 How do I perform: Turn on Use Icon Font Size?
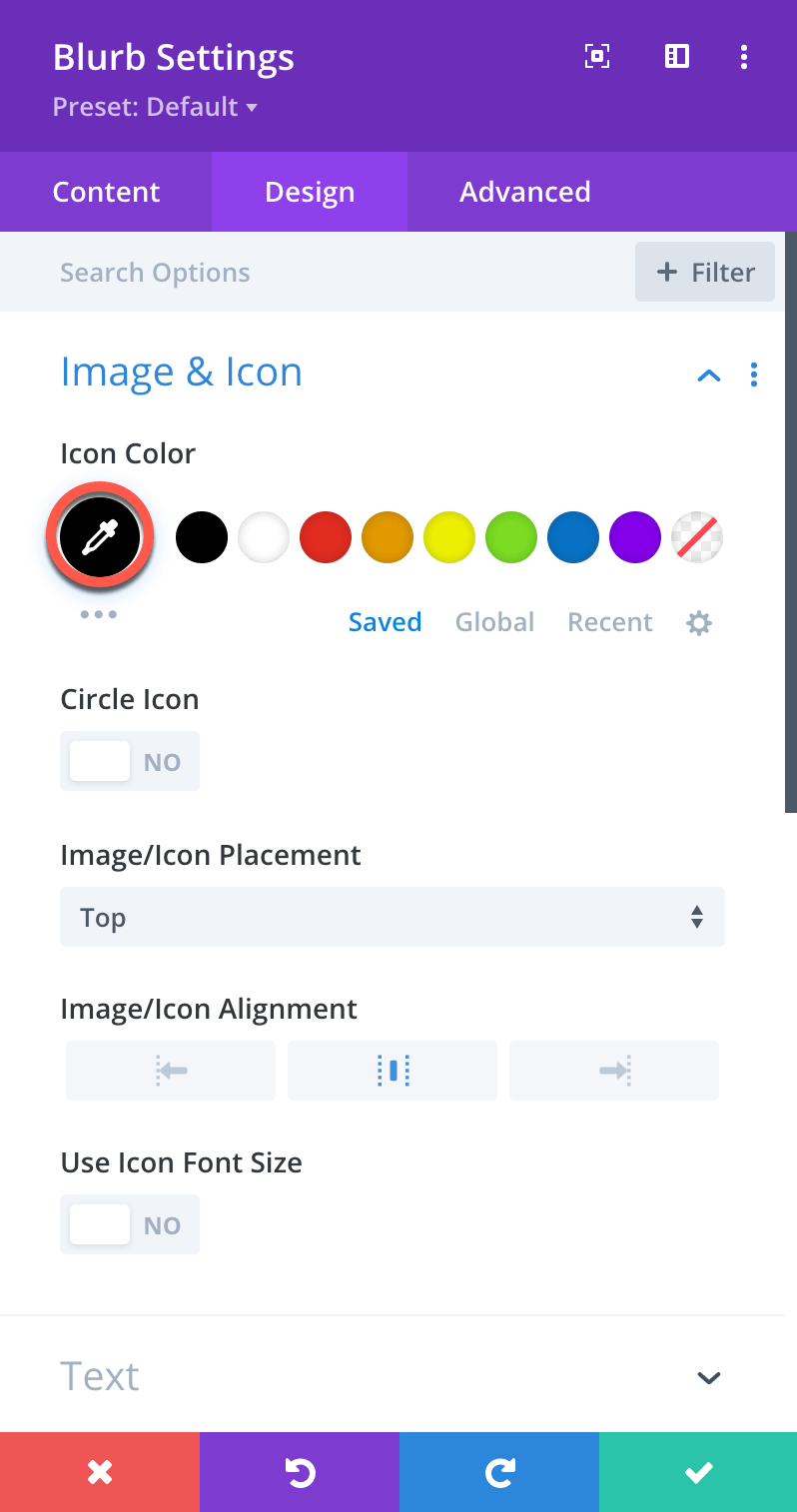point(130,1225)
